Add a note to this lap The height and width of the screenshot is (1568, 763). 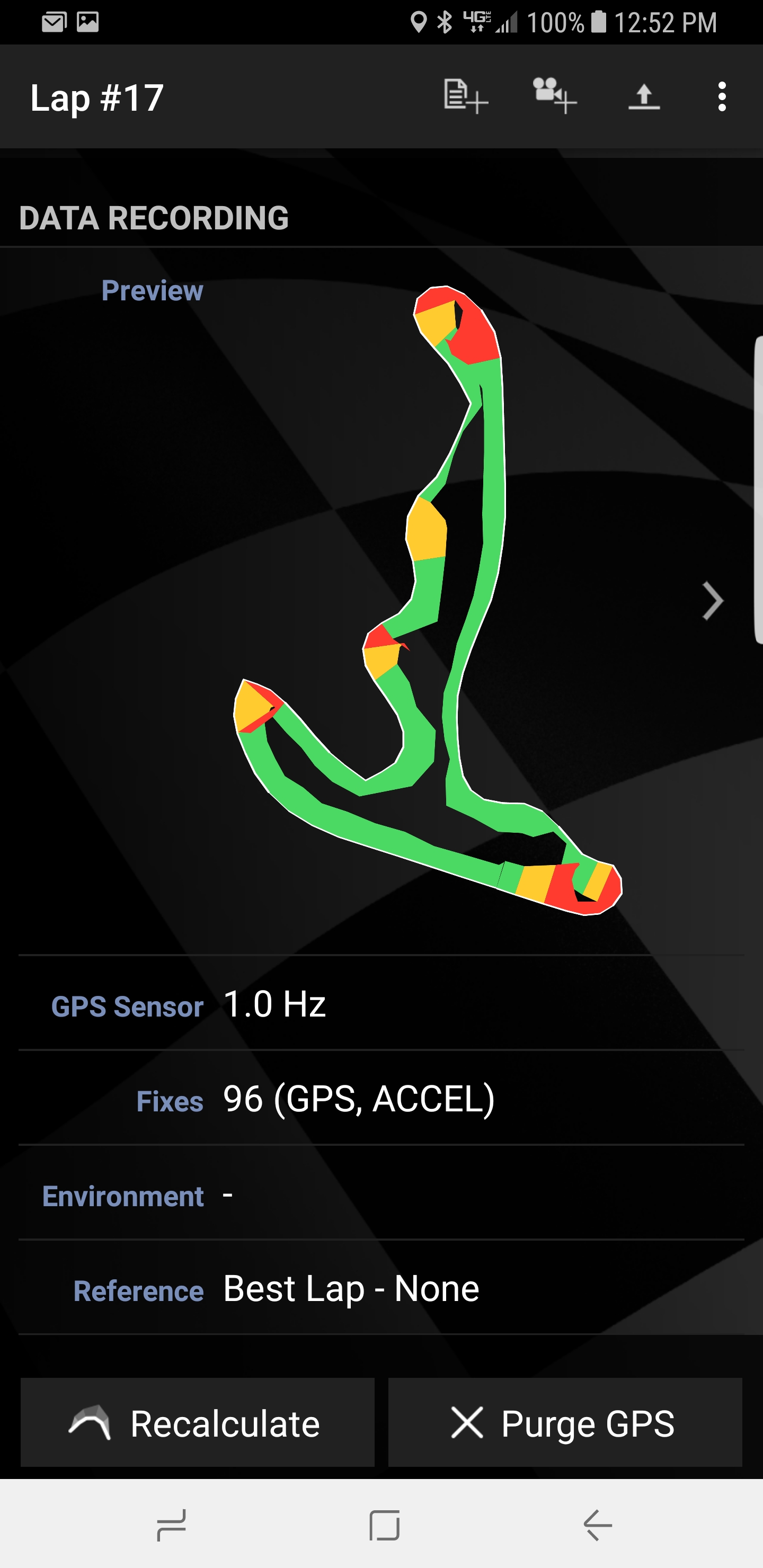pyautogui.click(x=465, y=96)
